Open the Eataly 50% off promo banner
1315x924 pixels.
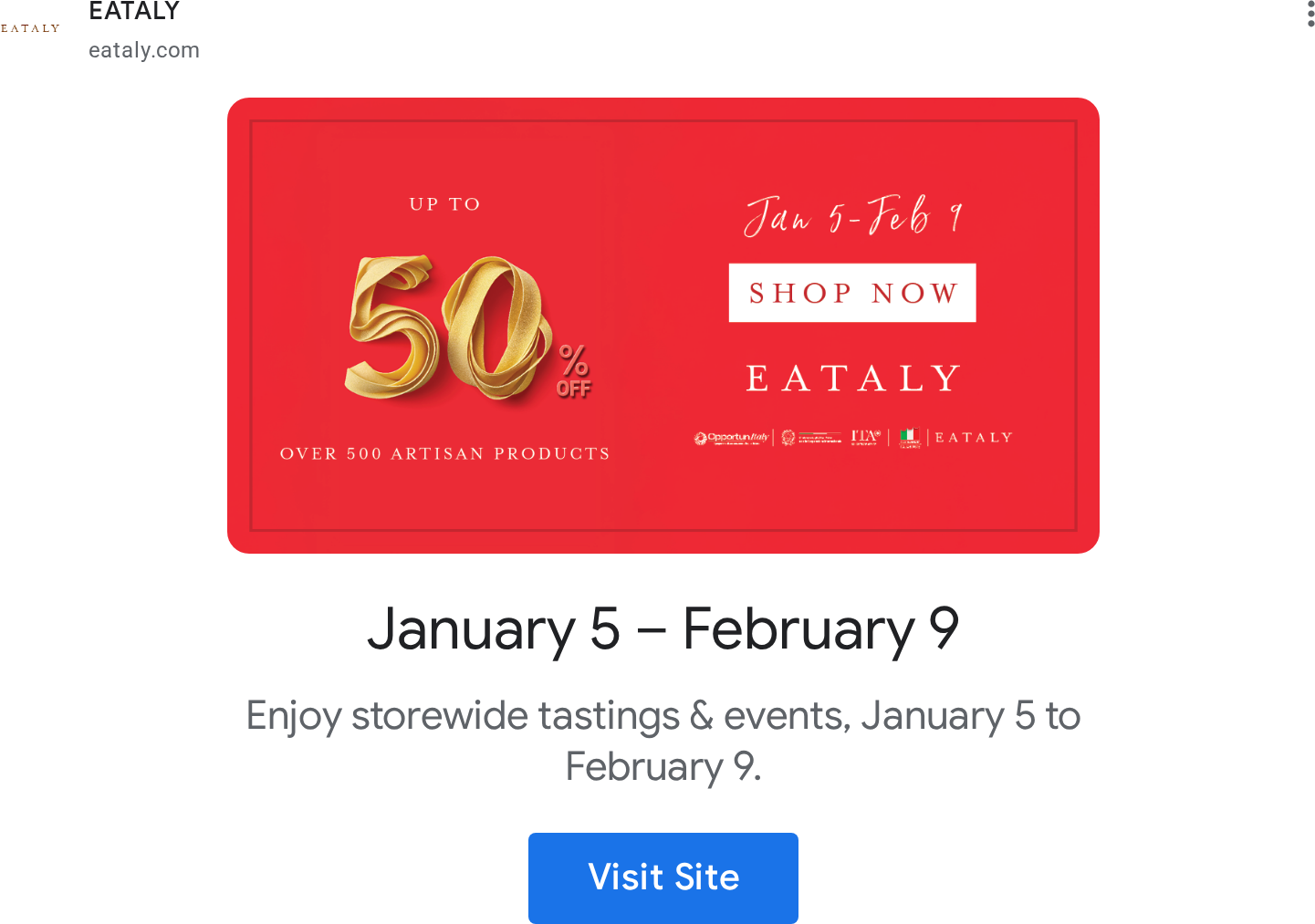coord(663,326)
